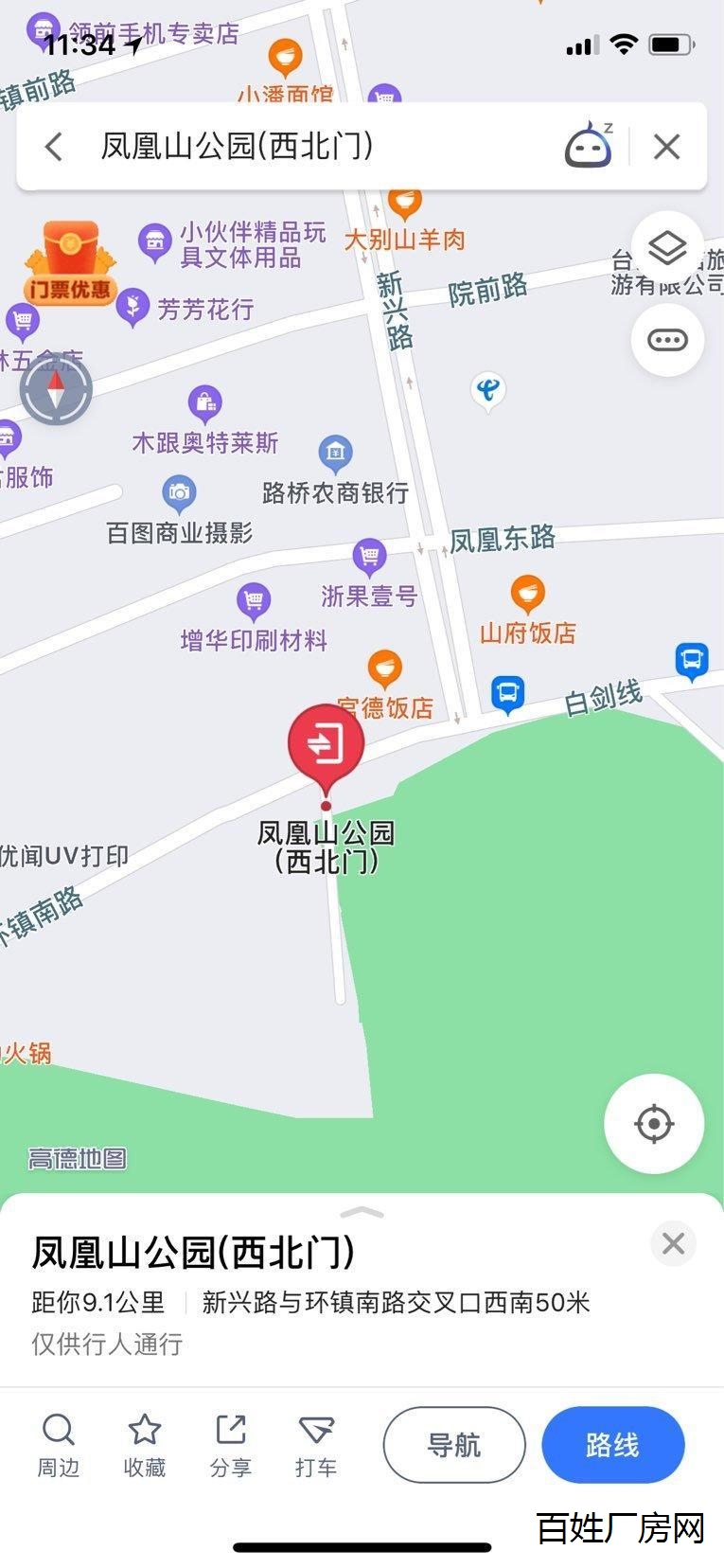View the route with 路线 button
Viewport: 724px width, 1568px height.
coord(612,1445)
